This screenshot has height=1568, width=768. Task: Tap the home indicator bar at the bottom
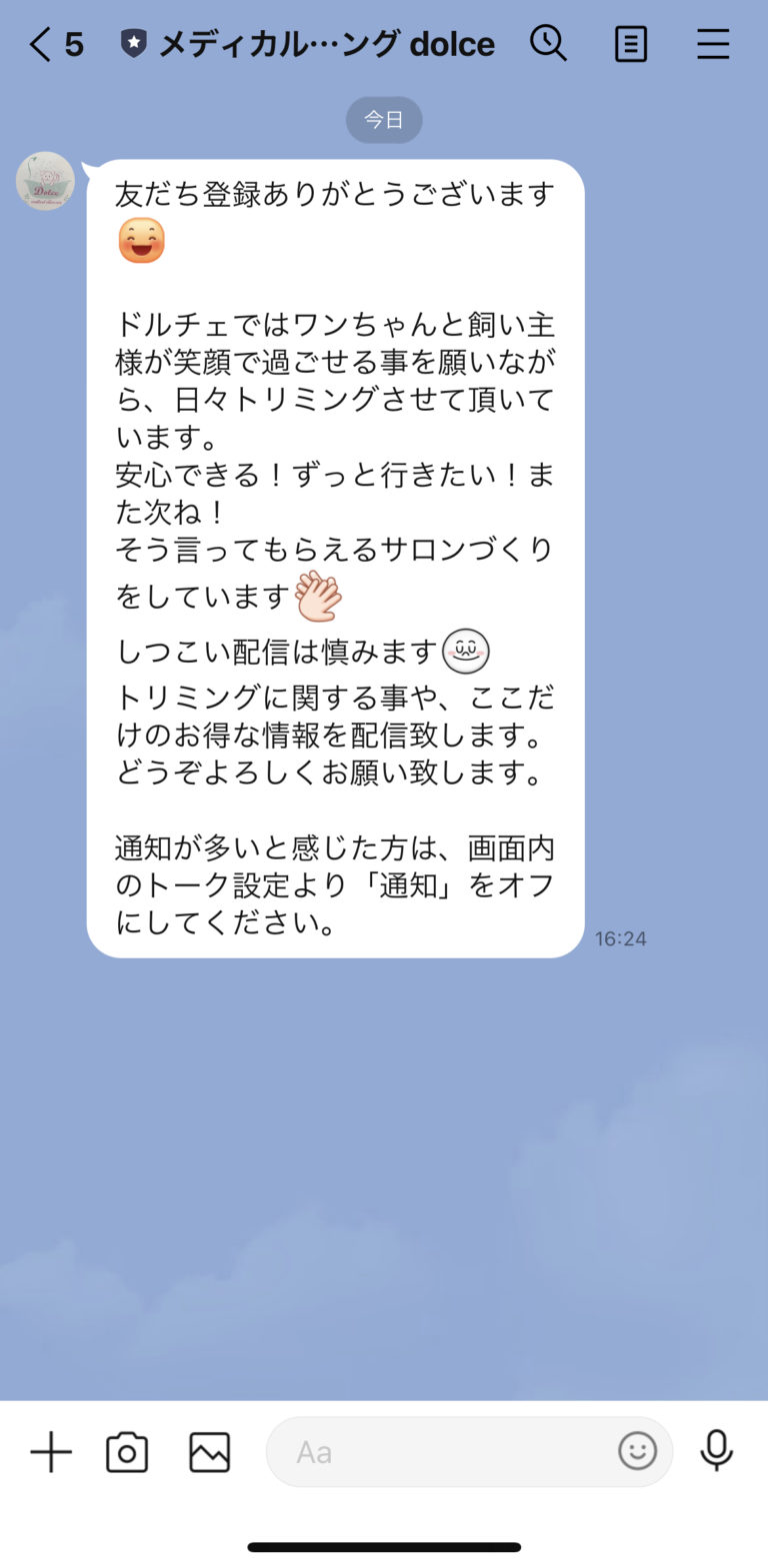[384, 1547]
